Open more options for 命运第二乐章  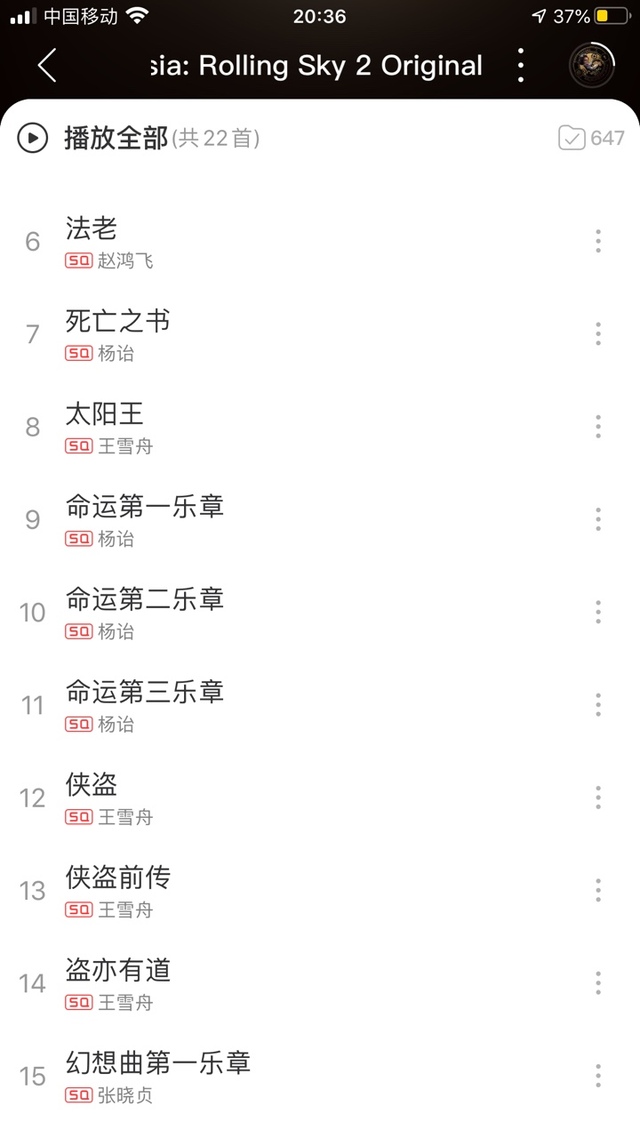(598, 612)
